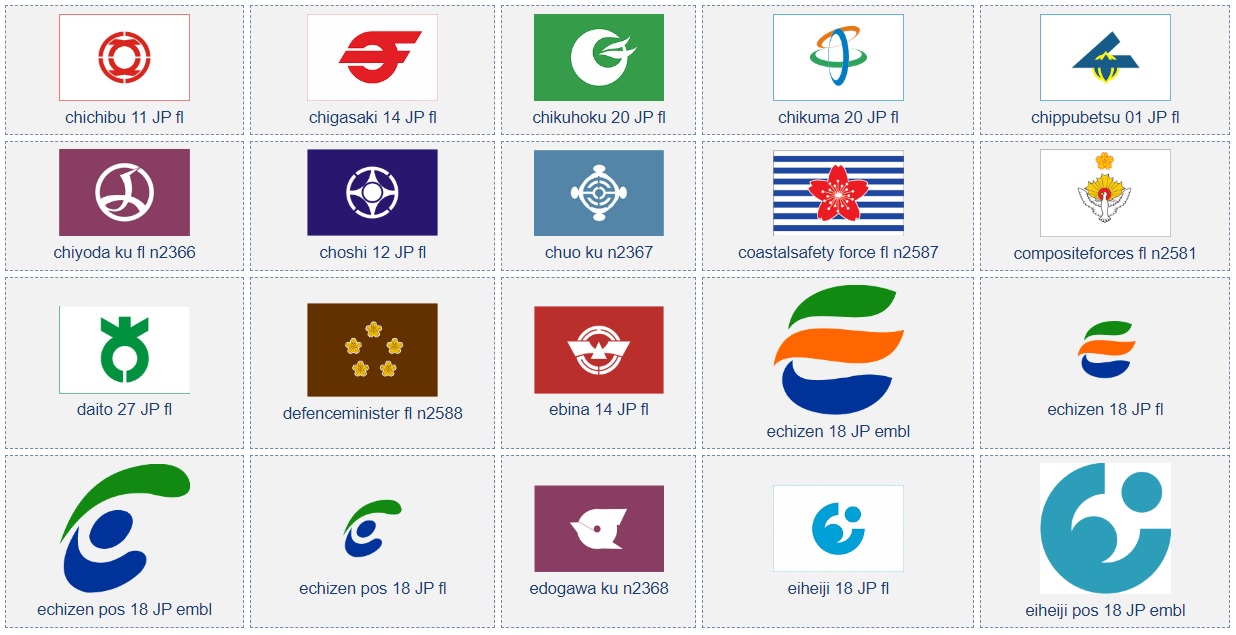This screenshot has height=635, width=1236.
Task: Open compositeforces fl n2581 tile
Action: point(1105,193)
